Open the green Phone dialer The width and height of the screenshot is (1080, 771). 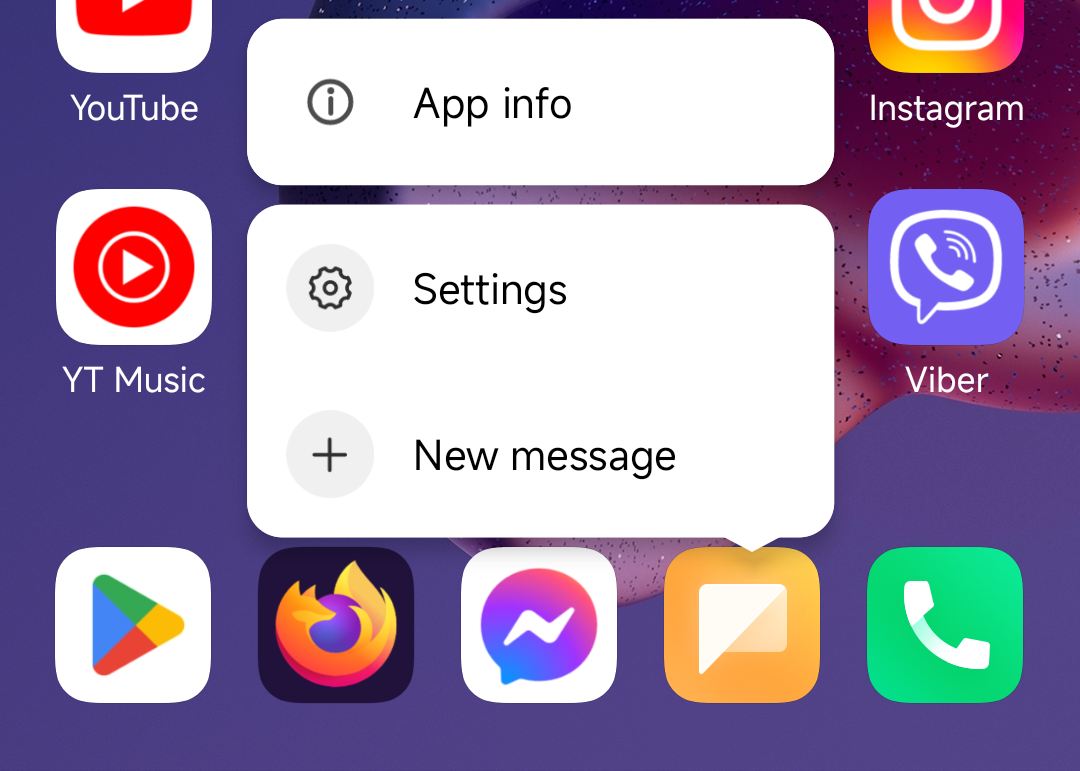click(945, 625)
